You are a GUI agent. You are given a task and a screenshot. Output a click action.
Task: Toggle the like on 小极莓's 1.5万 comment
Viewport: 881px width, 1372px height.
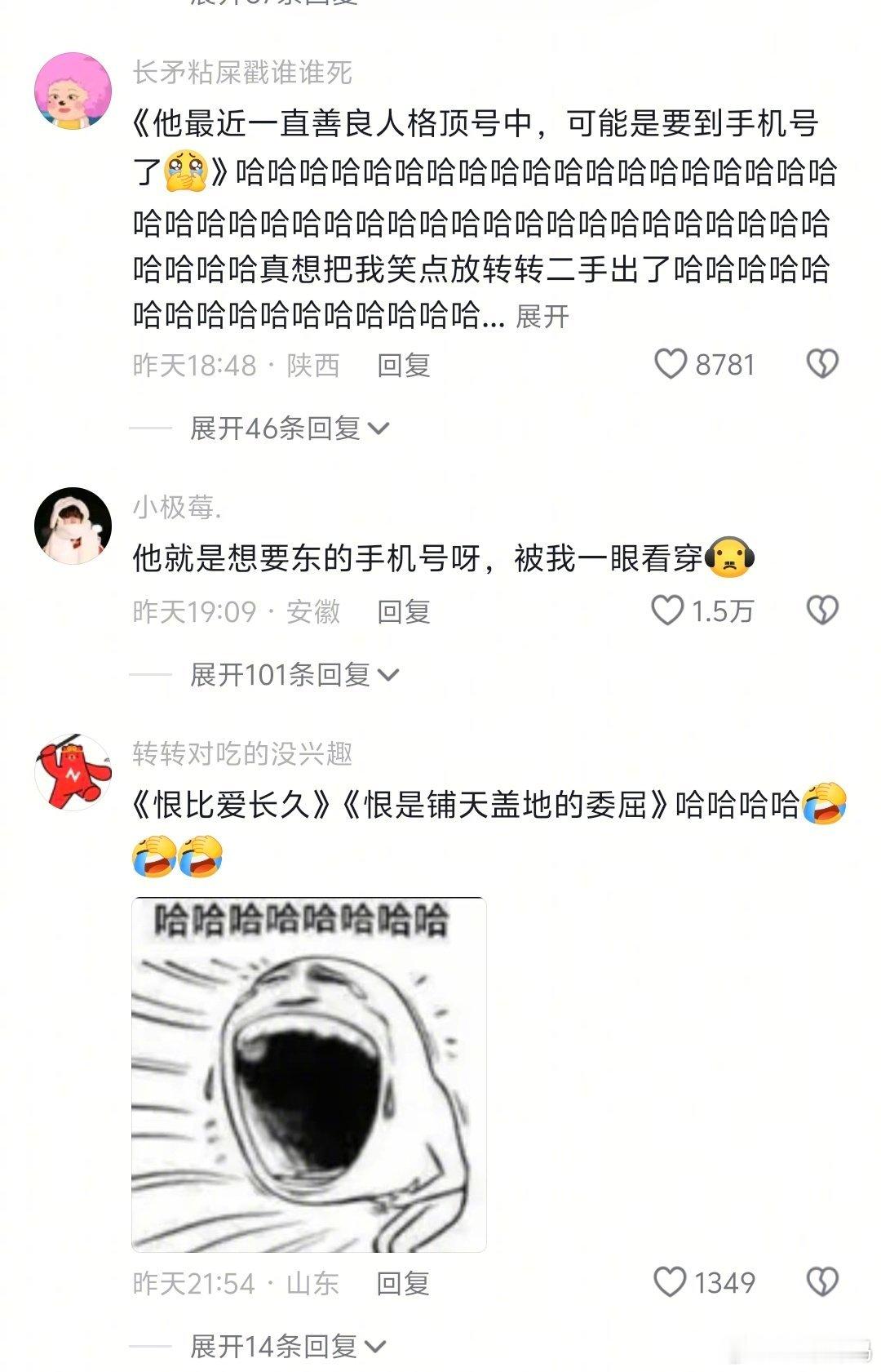coord(669,608)
